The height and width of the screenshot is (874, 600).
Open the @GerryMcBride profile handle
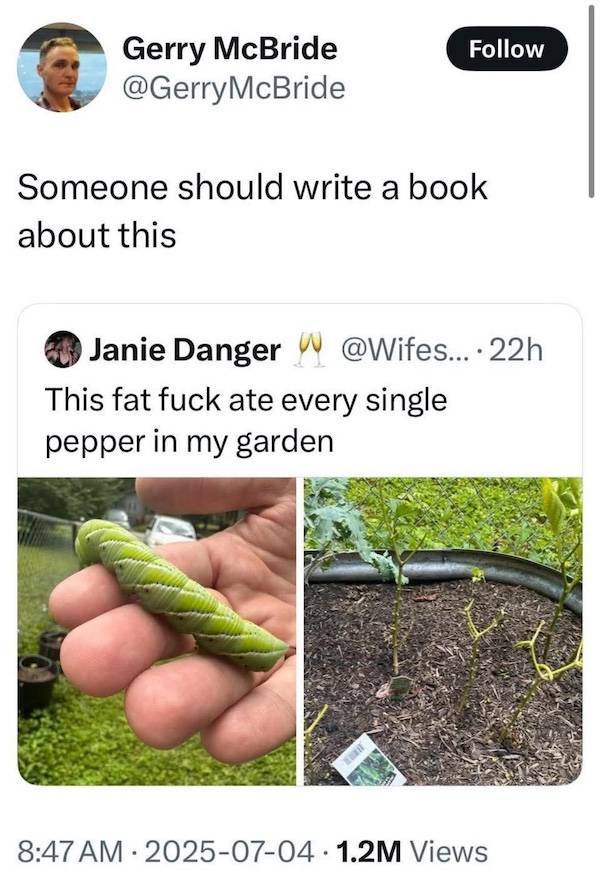tap(233, 88)
